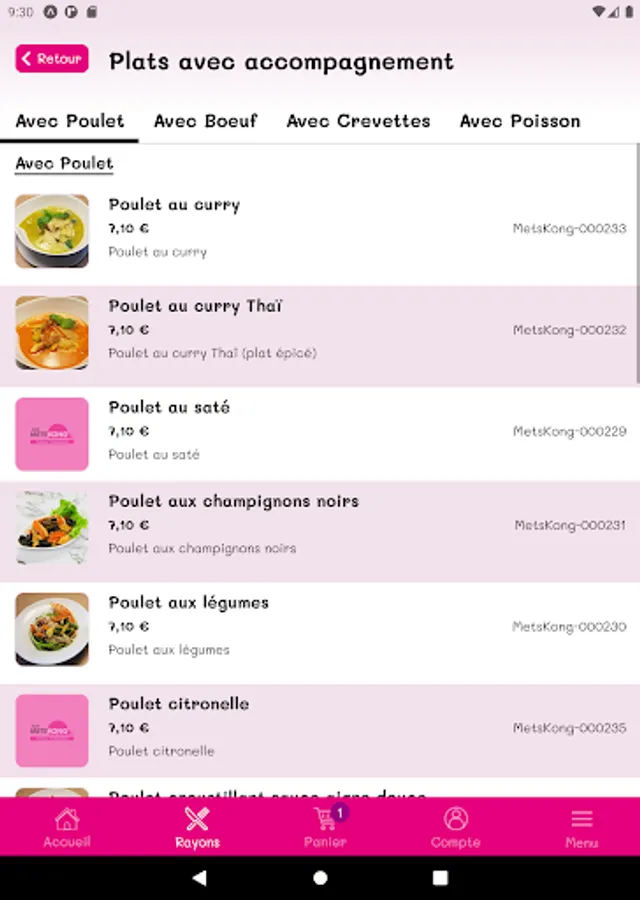Viewport: 640px width, 900px height.
Task: Open the Poulet citronelle item
Action: [320, 730]
